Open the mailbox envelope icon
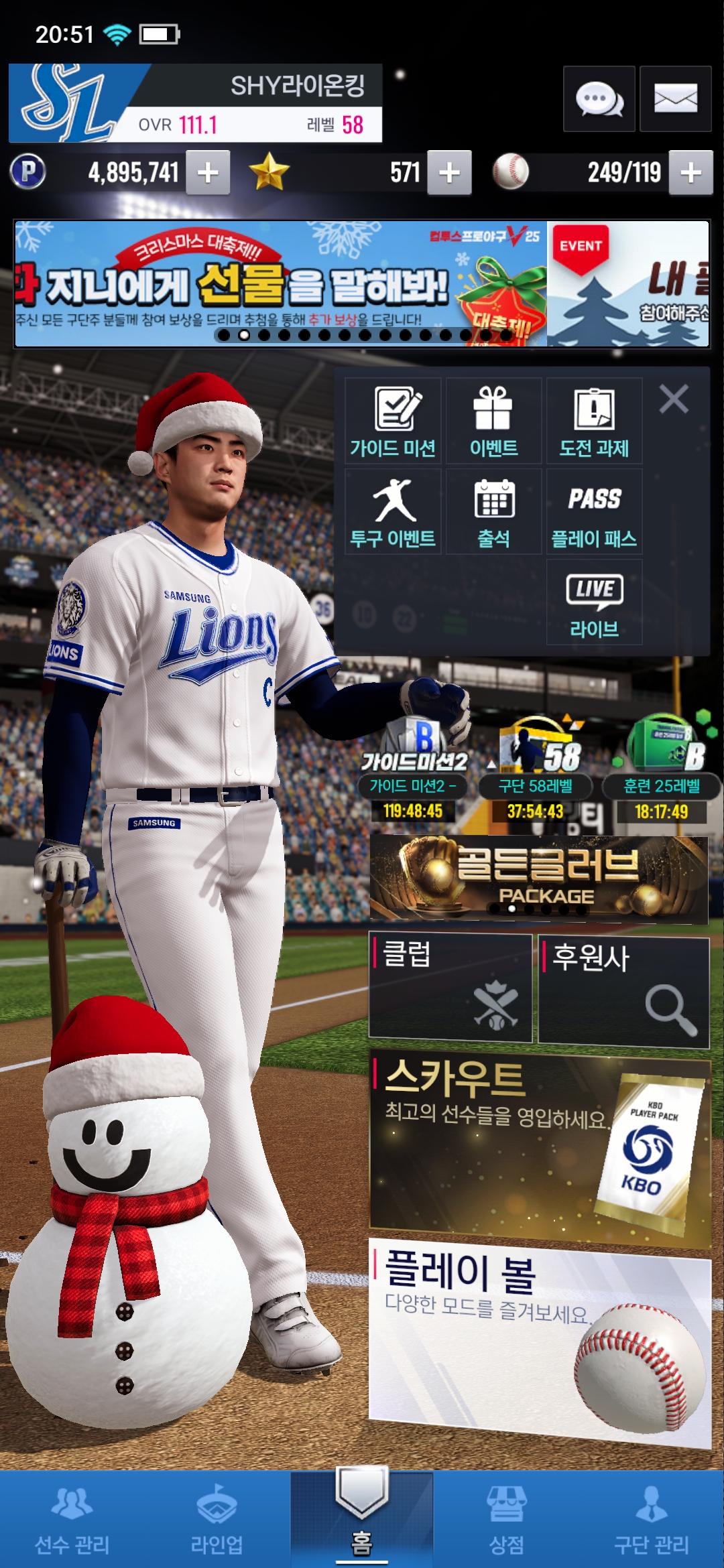Image resolution: width=724 pixels, height=1568 pixels. (x=675, y=99)
